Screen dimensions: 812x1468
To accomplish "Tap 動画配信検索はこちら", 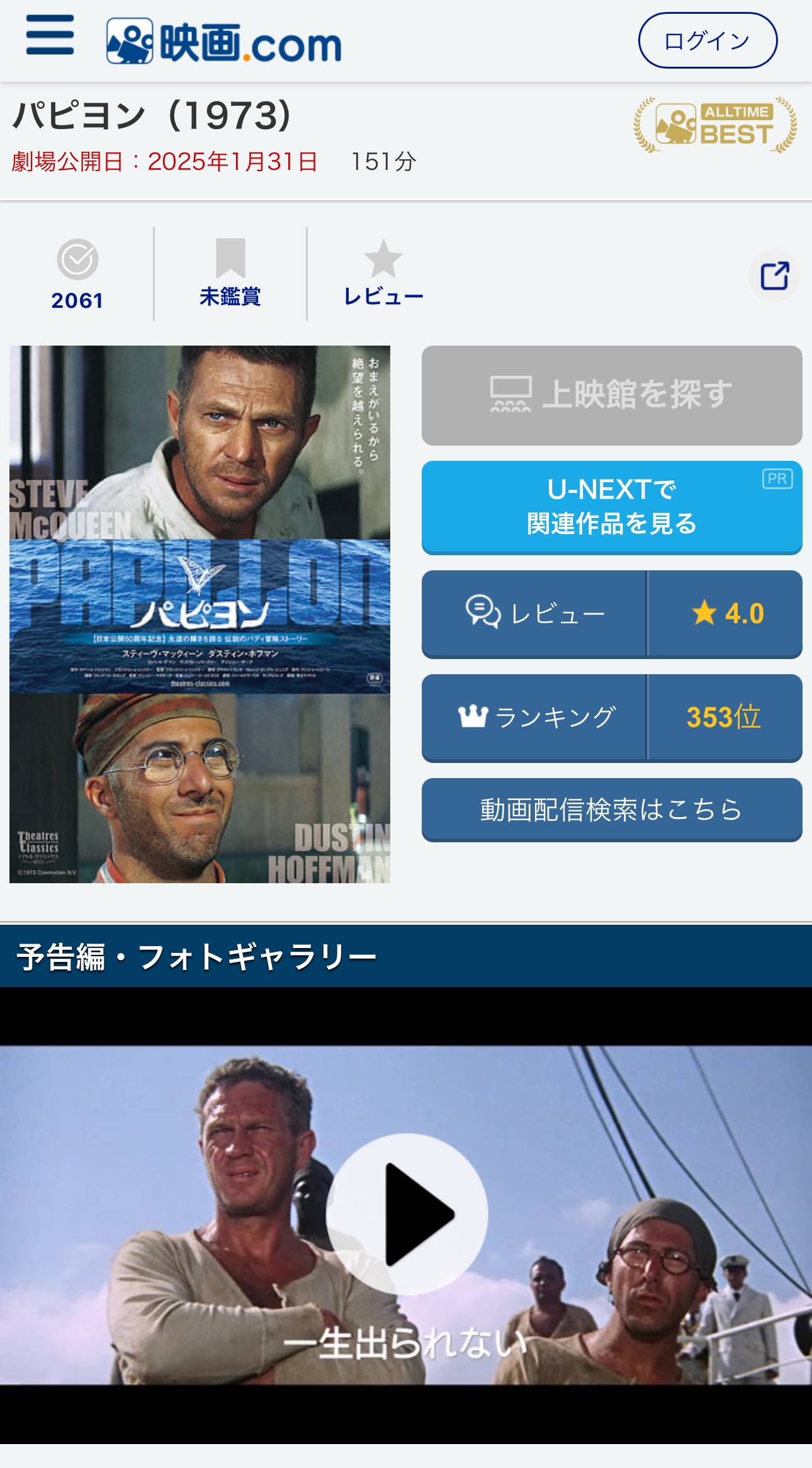I will pyautogui.click(x=611, y=810).
